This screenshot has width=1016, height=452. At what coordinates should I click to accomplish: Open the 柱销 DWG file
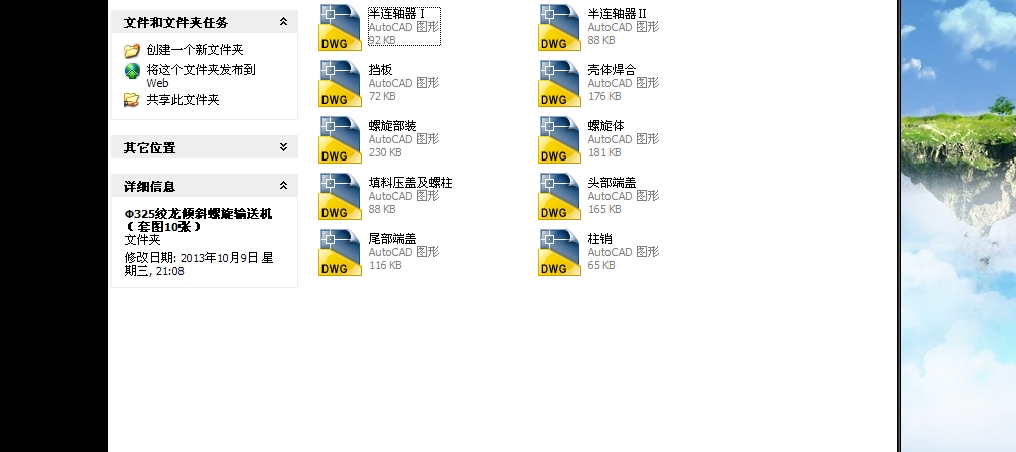pyautogui.click(x=559, y=252)
